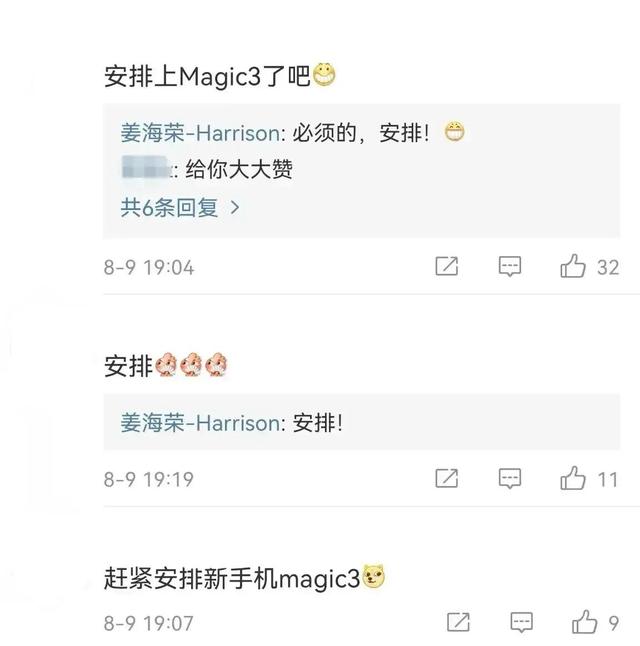Open 姜海荣-Harrison profile from 安排! reply

(x=200, y=423)
